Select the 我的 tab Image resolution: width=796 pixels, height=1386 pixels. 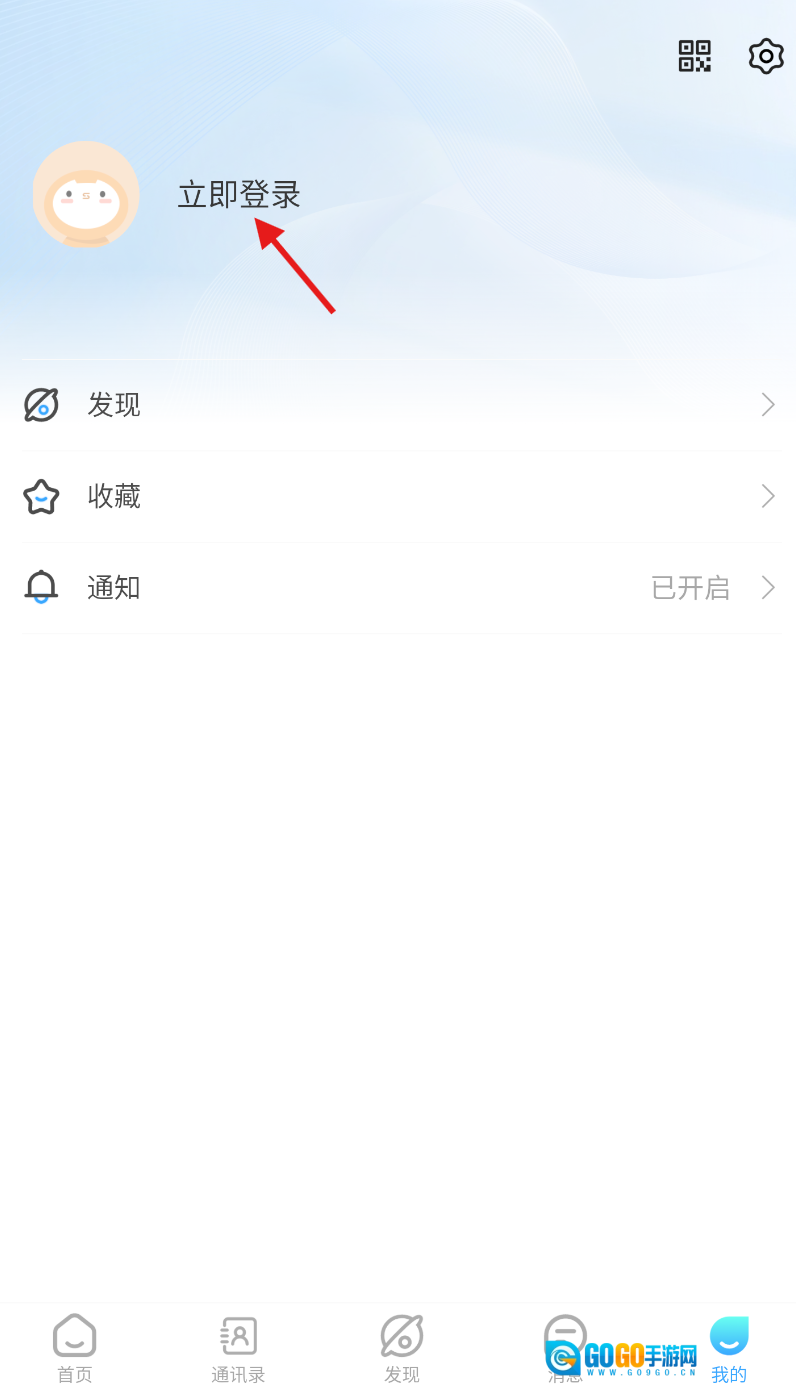pos(729,1348)
